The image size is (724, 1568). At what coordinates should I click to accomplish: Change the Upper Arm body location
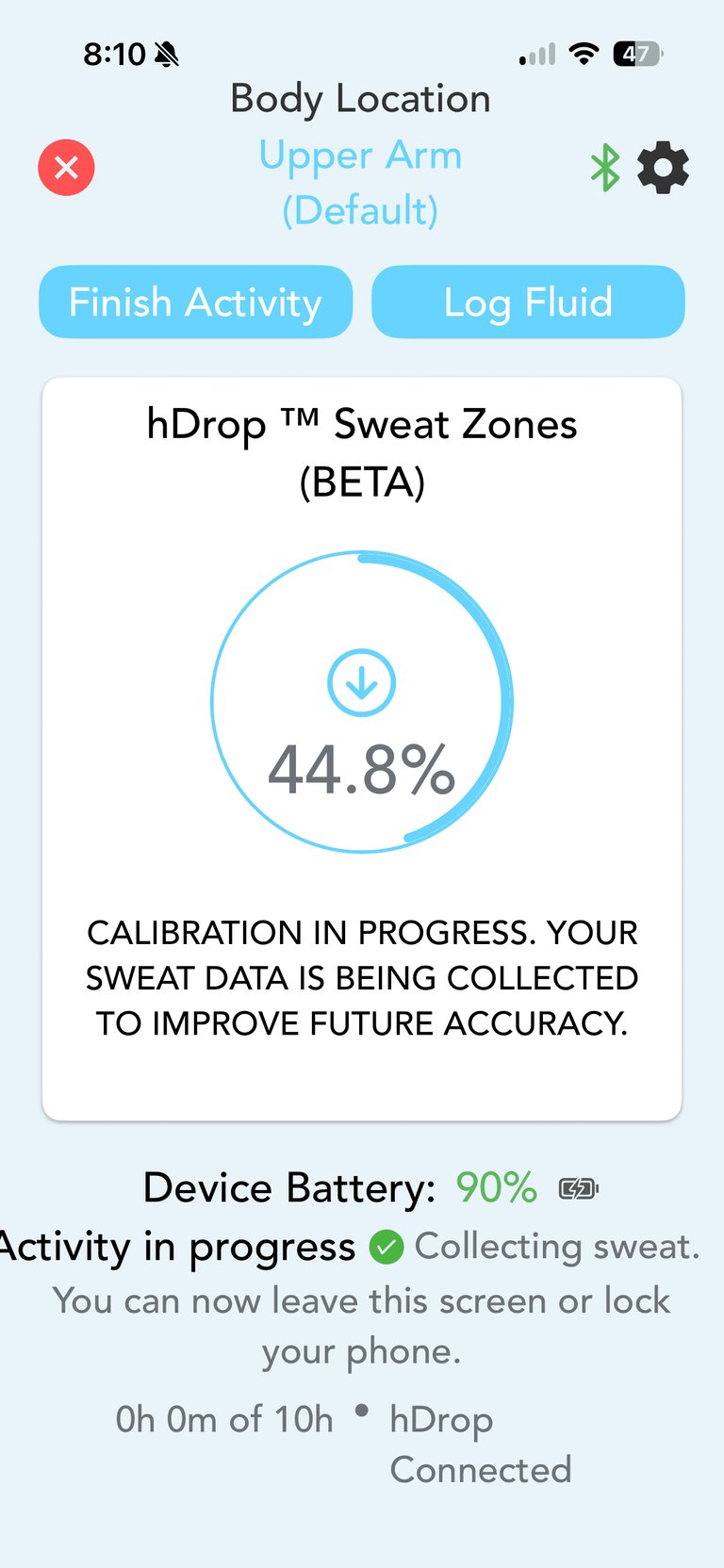(361, 182)
